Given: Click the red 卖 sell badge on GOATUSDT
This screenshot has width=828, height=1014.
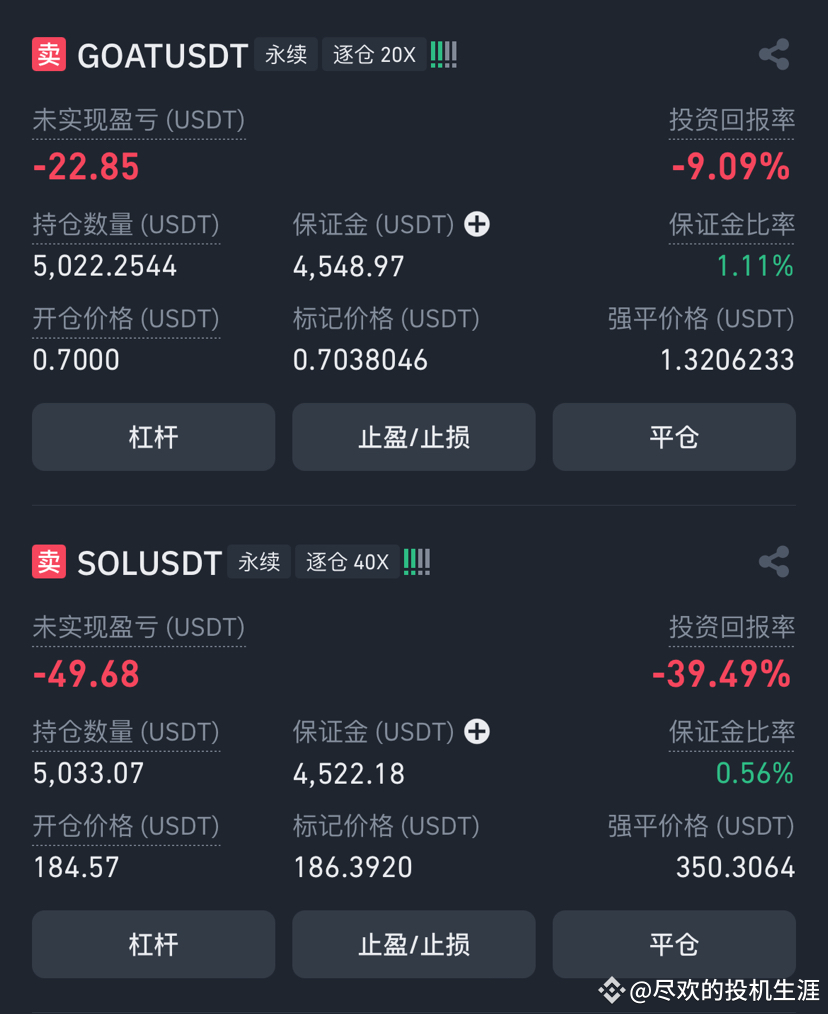Looking at the screenshot, I should pyautogui.click(x=47, y=54).
